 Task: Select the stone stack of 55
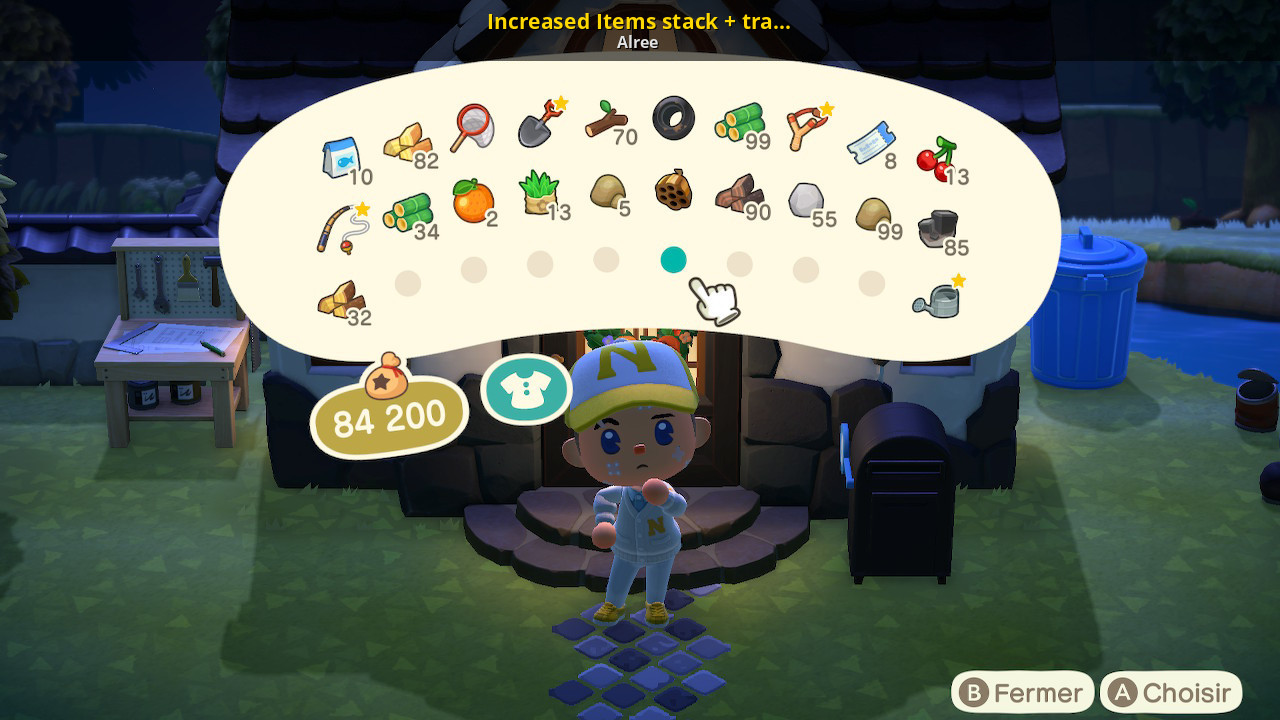coord(806,200)
